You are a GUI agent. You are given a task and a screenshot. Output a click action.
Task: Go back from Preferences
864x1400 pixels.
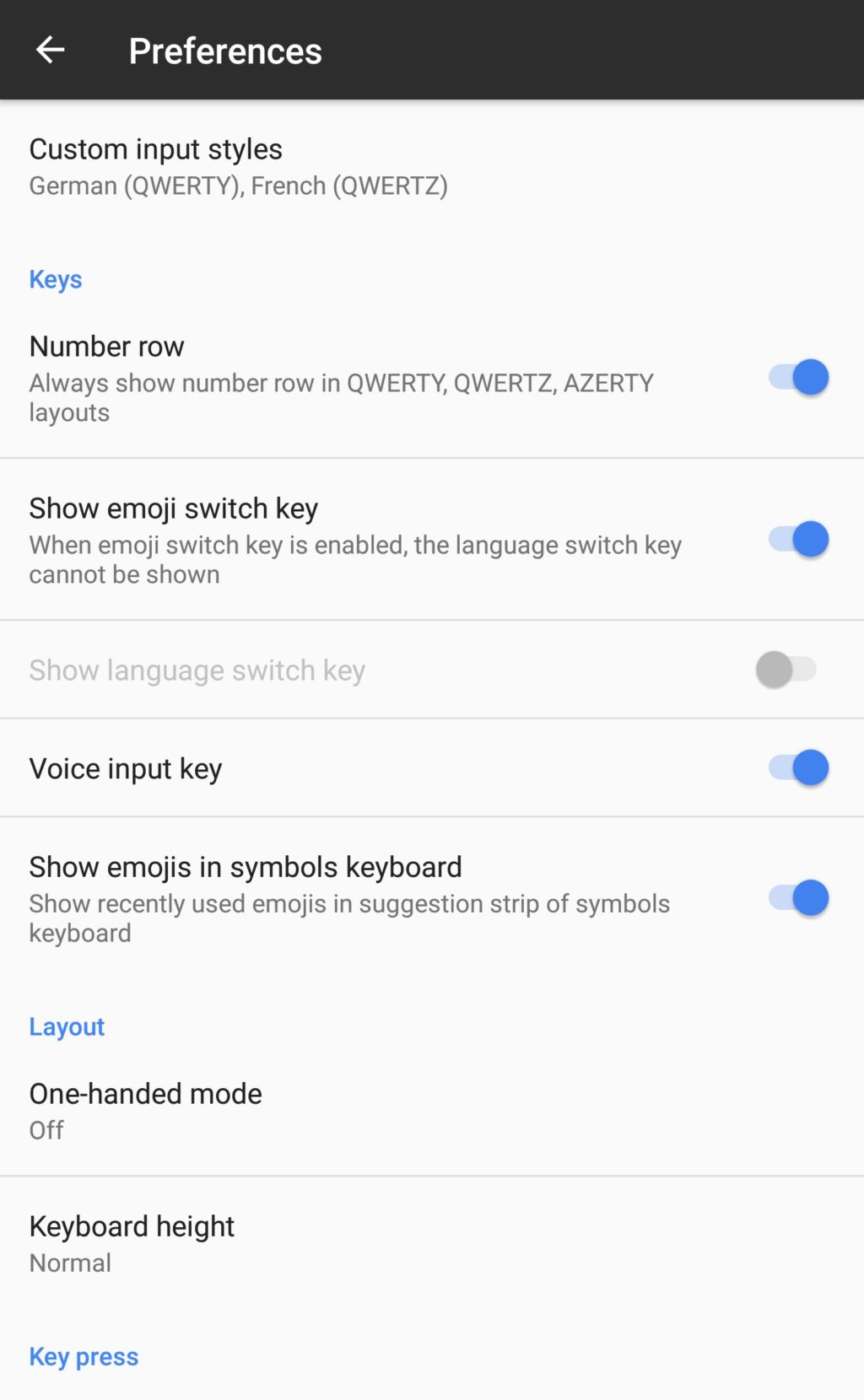pos(51,51)
